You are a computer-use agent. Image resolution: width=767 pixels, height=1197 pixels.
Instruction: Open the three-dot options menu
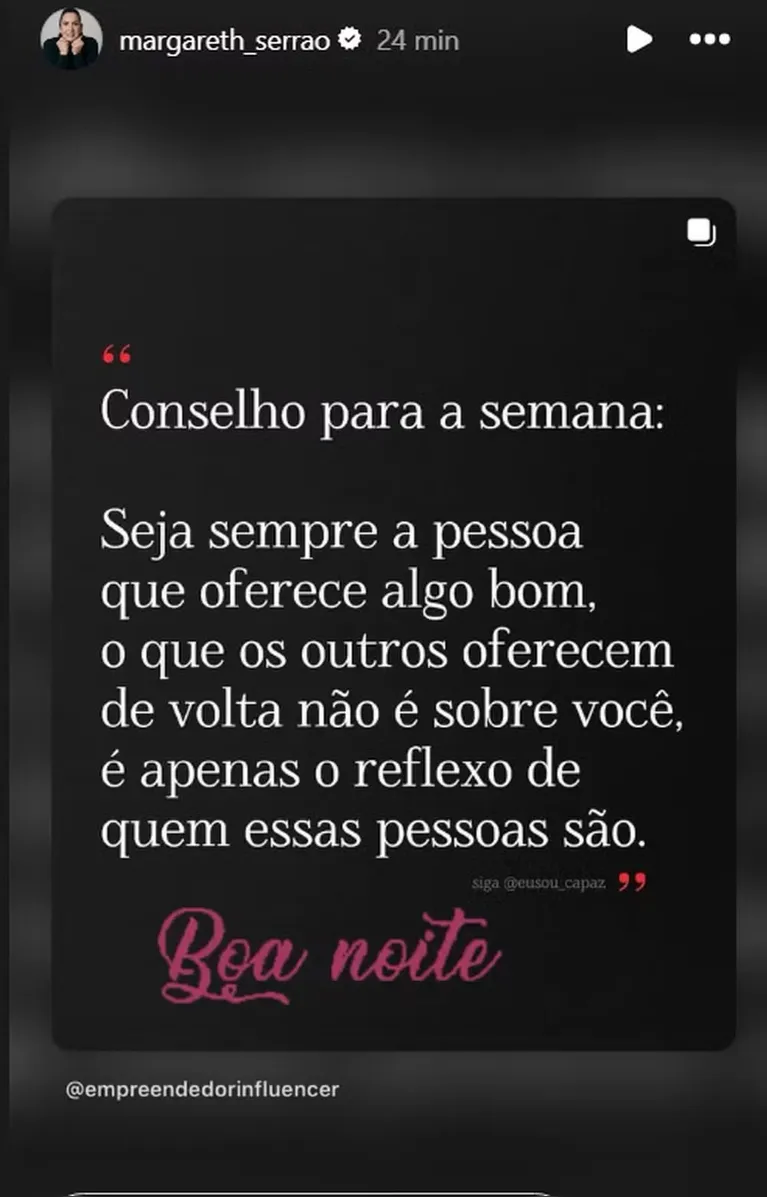(x=710, y=40)
